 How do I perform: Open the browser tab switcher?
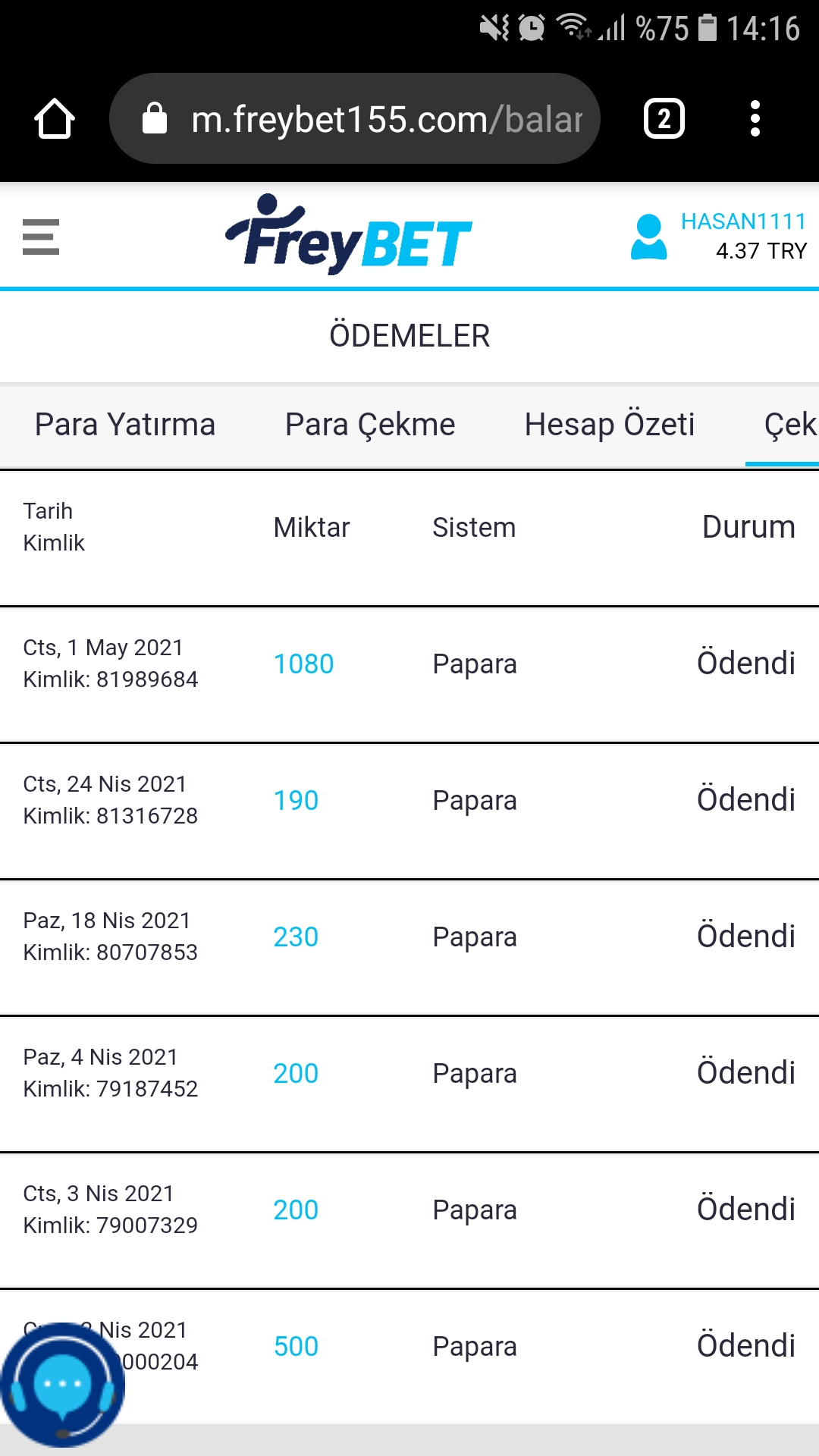click(664, 118)
